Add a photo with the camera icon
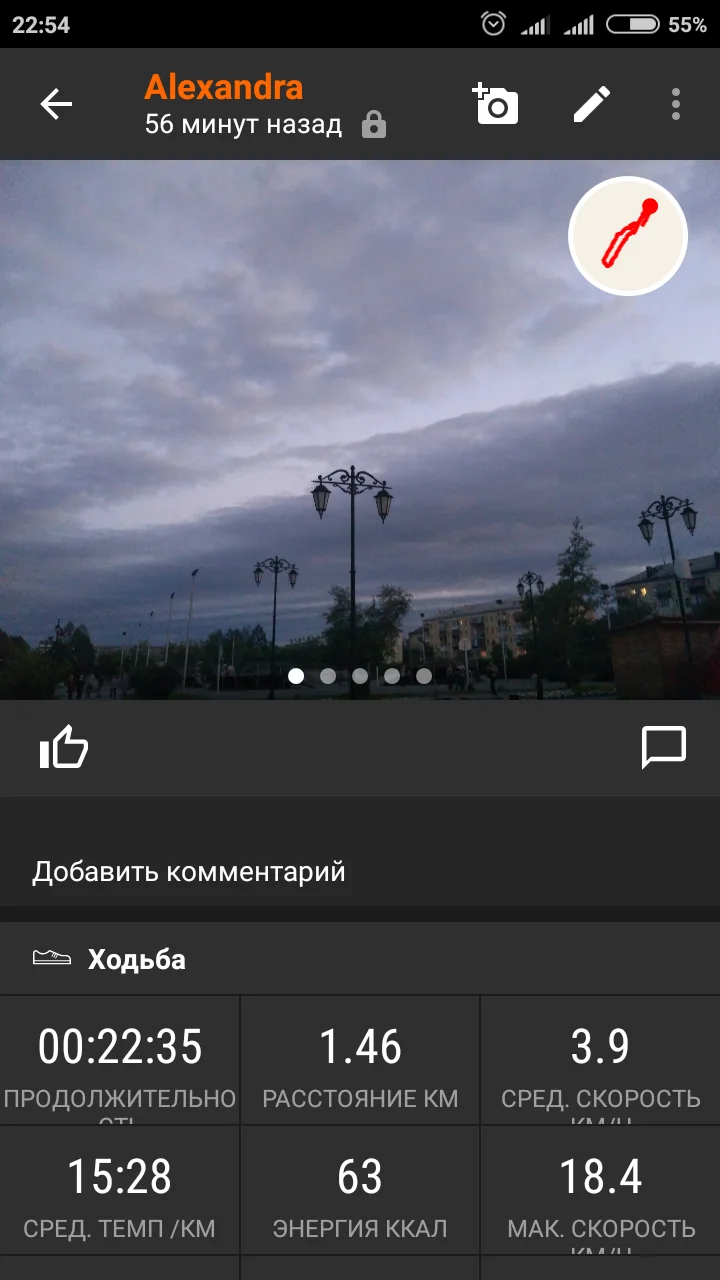The width and height of the screenshot is (720, 1280). point(496,104)
